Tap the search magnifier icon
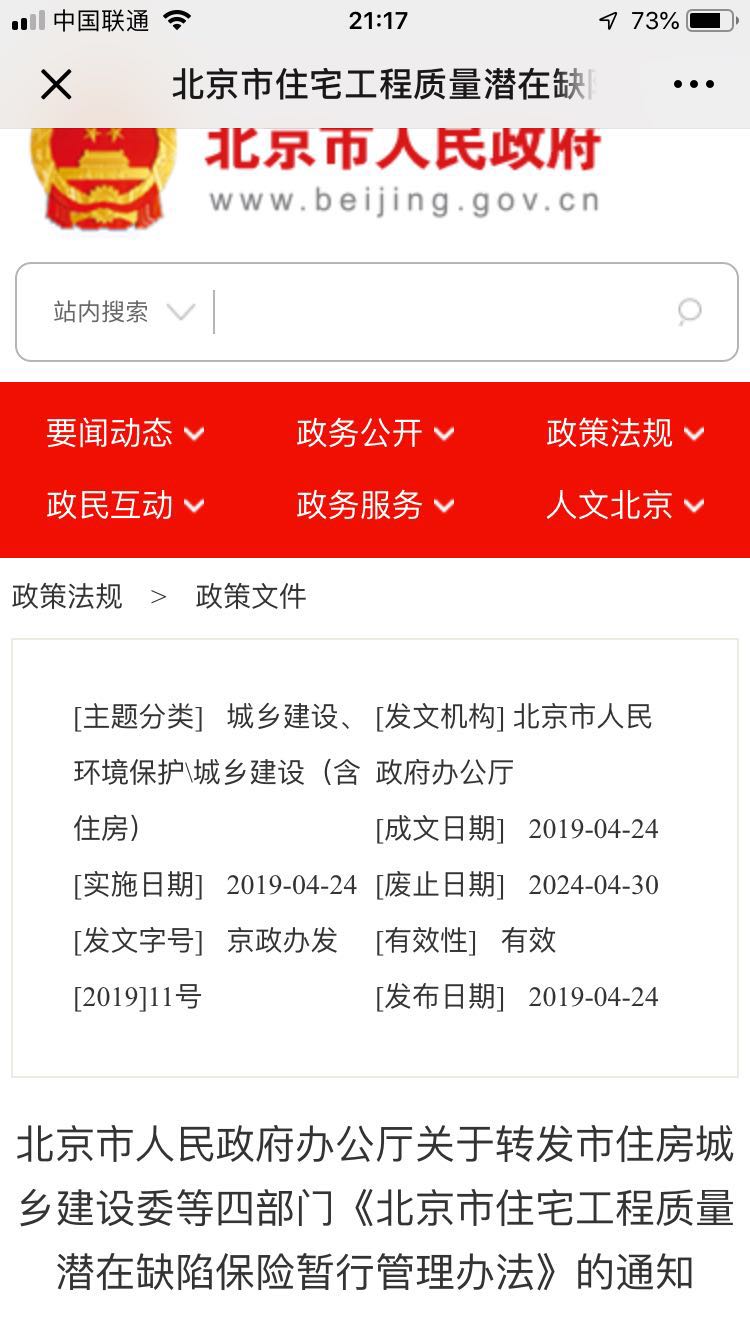The height and width of the screenshot is (1334, 750). tap(689, 312)
